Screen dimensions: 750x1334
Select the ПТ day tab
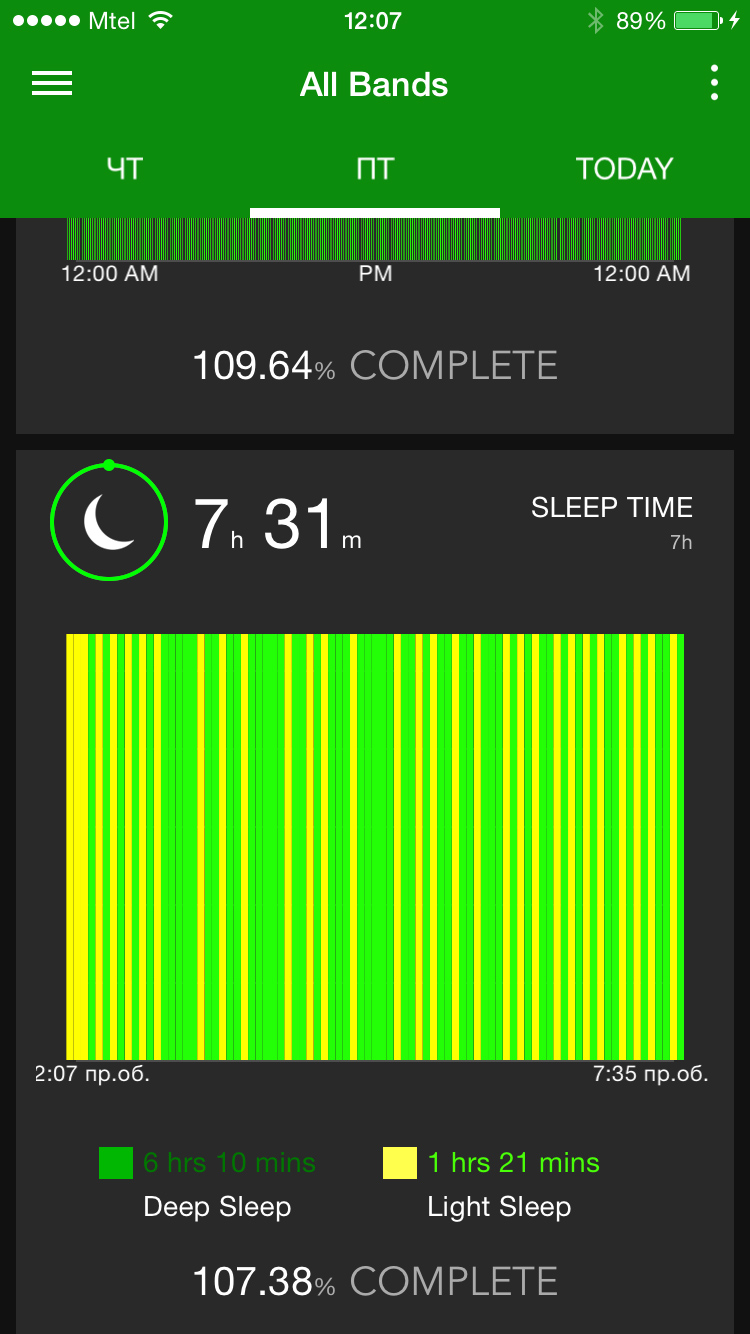pos(375,169)
